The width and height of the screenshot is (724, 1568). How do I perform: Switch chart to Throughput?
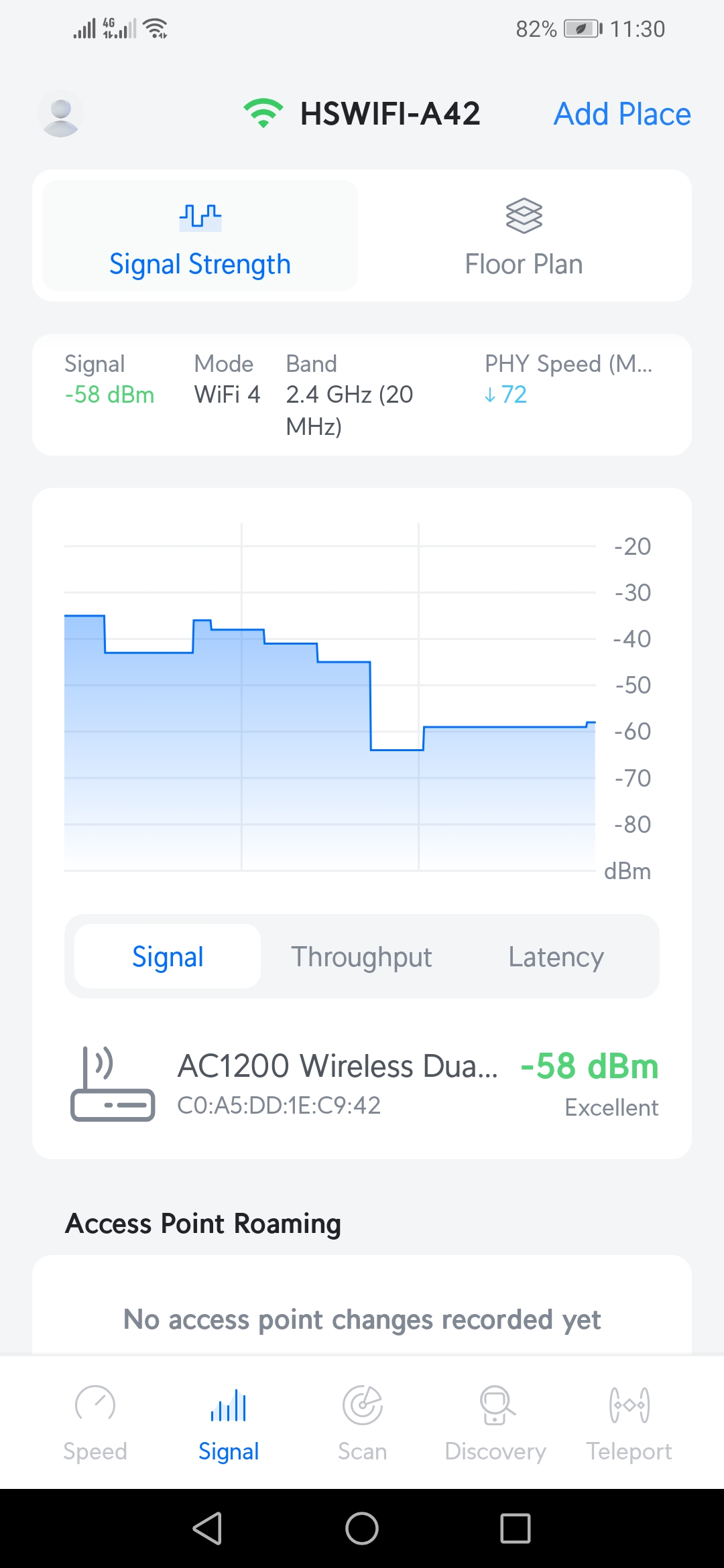coord(361,957)
